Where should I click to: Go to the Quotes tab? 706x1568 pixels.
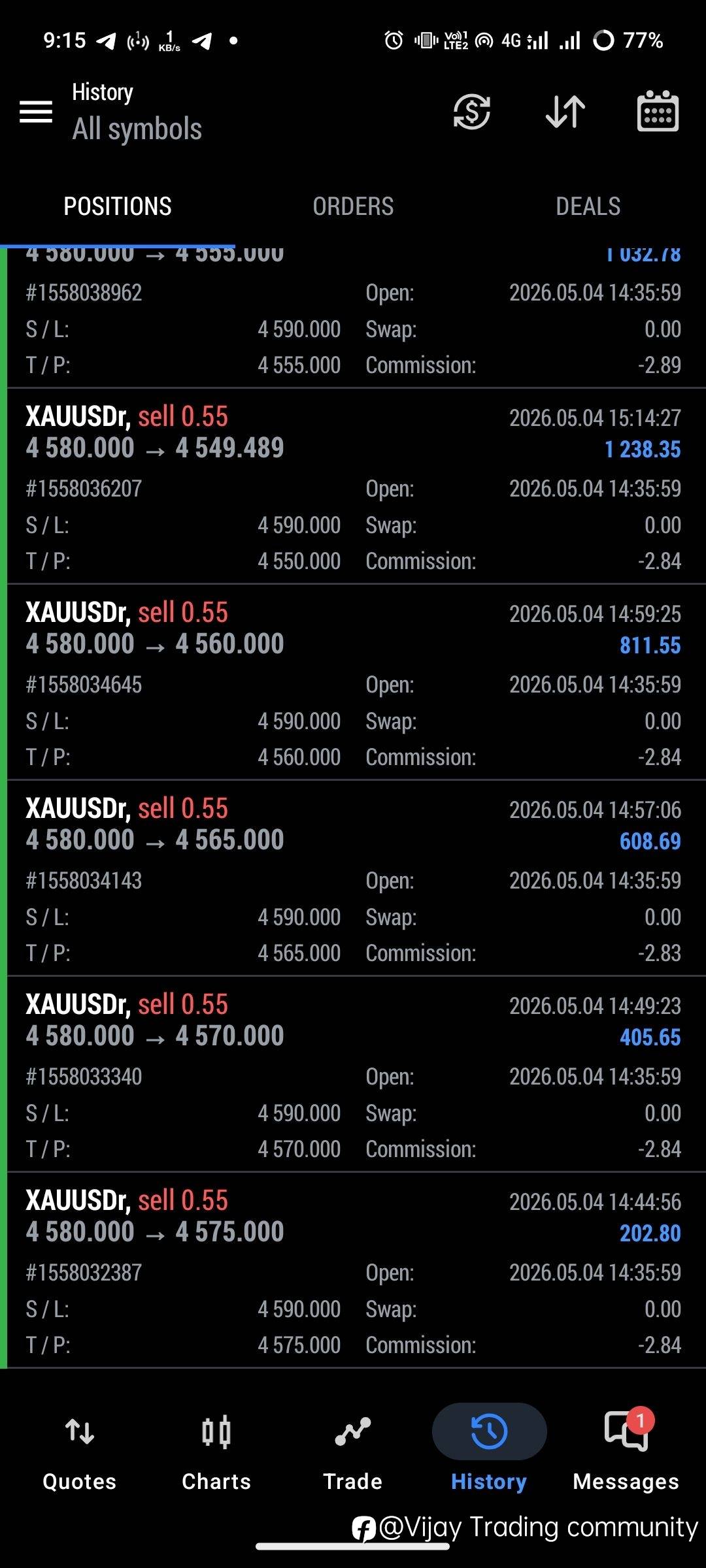(80, 1453)
